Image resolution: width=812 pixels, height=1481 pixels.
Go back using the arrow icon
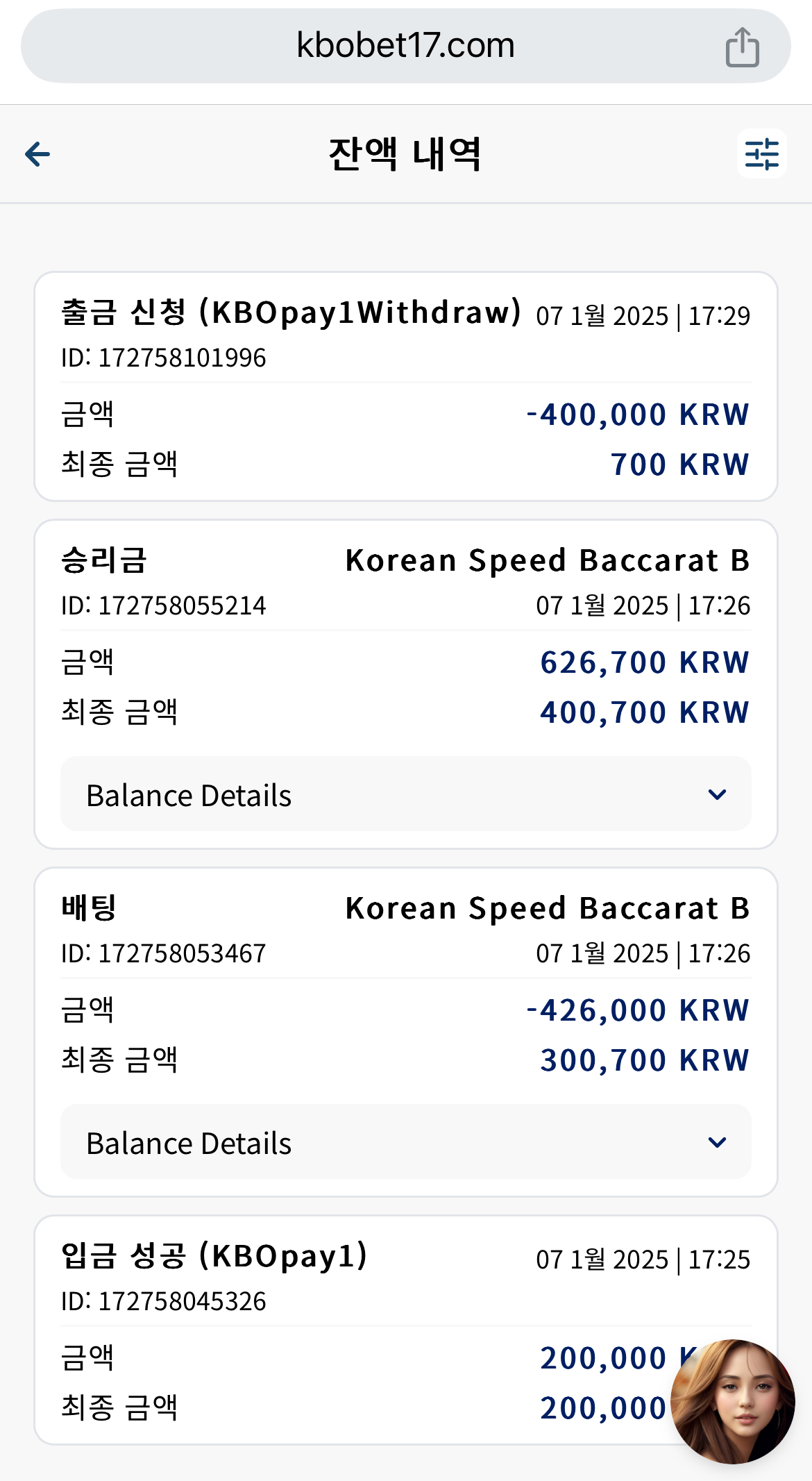coord(37,154)
